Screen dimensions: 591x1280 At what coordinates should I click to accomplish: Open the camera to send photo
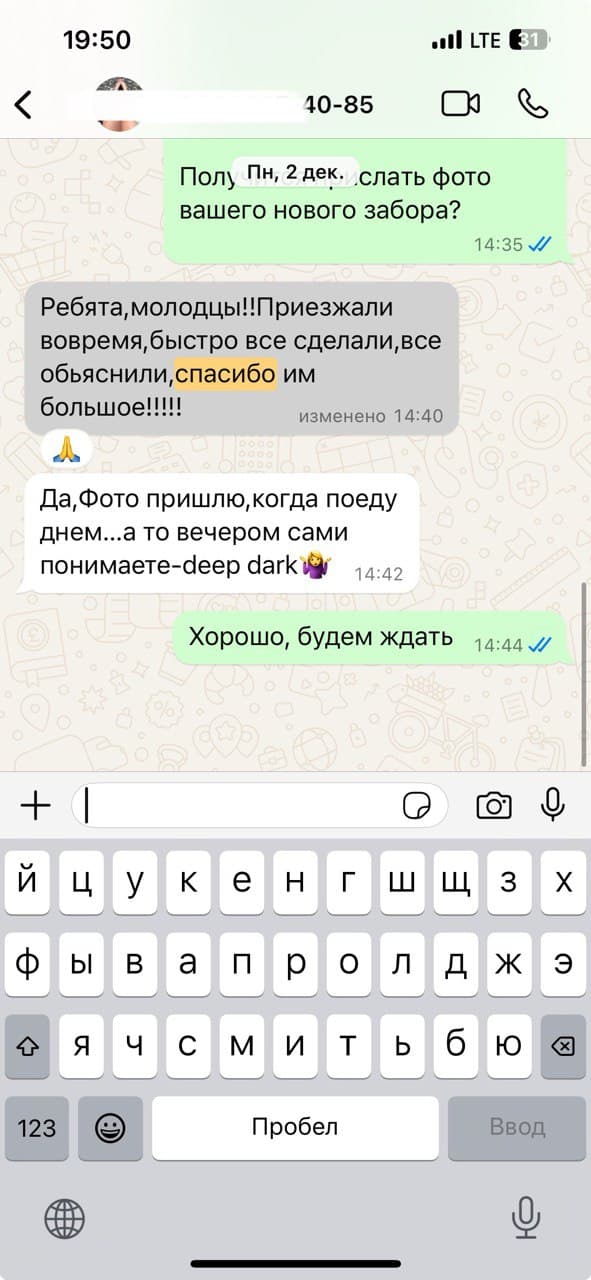494,805
